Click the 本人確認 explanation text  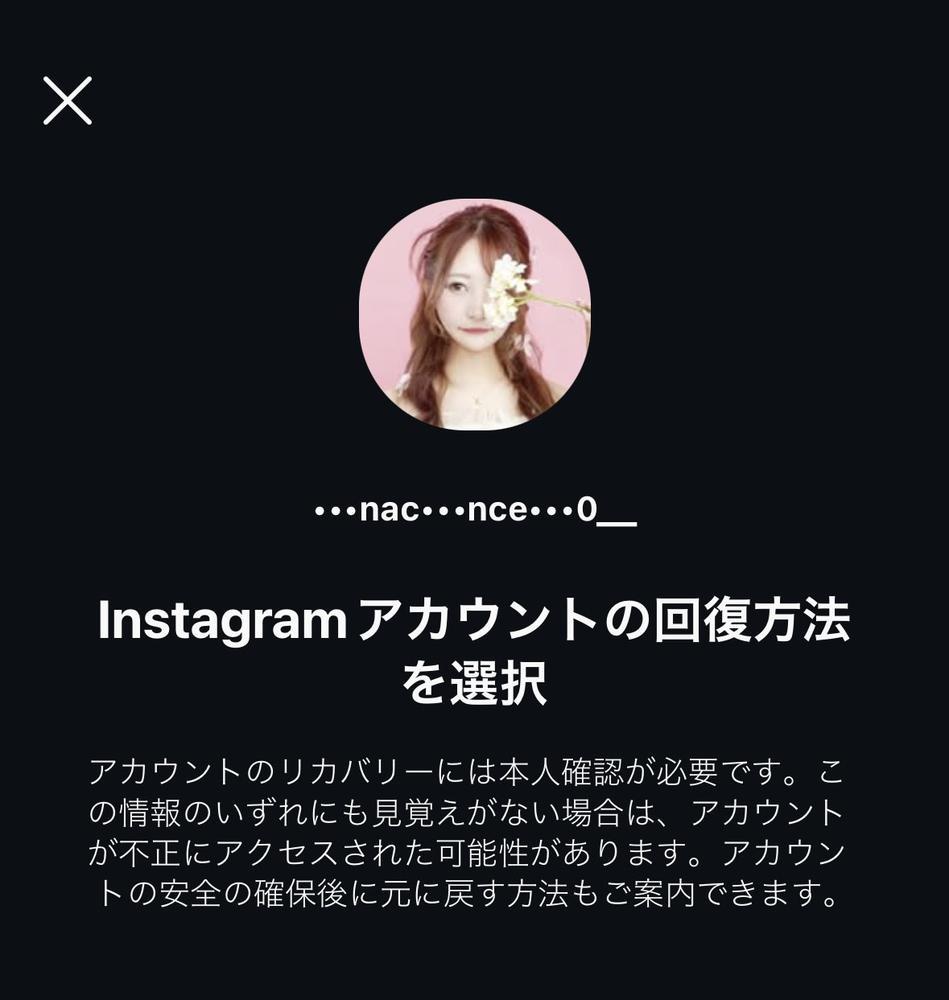click(x=474, y=770)
